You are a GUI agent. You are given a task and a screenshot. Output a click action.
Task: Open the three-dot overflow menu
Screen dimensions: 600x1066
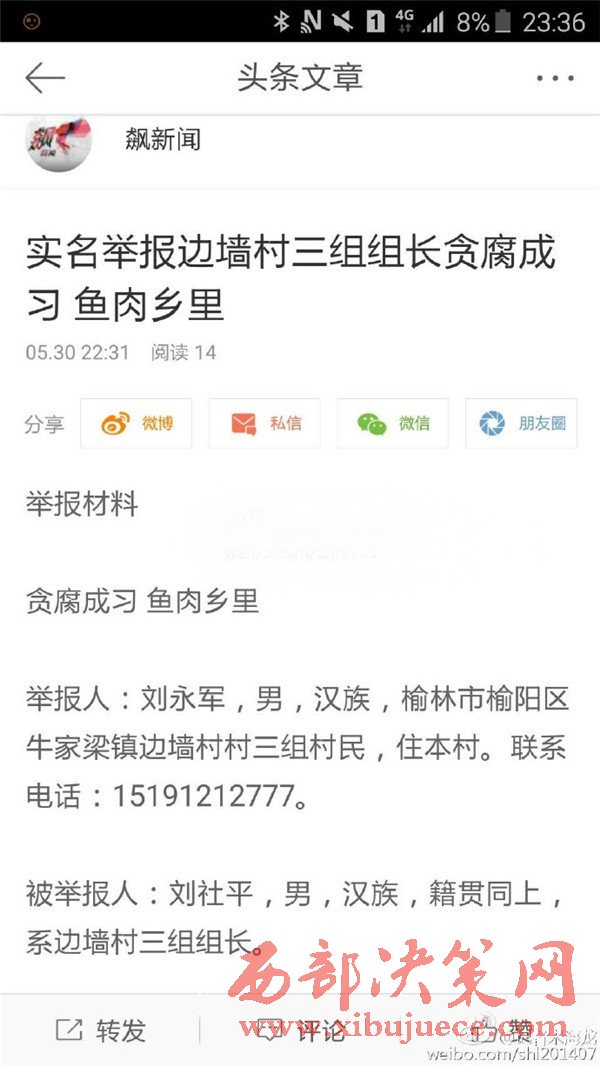[x=555, y=78]
